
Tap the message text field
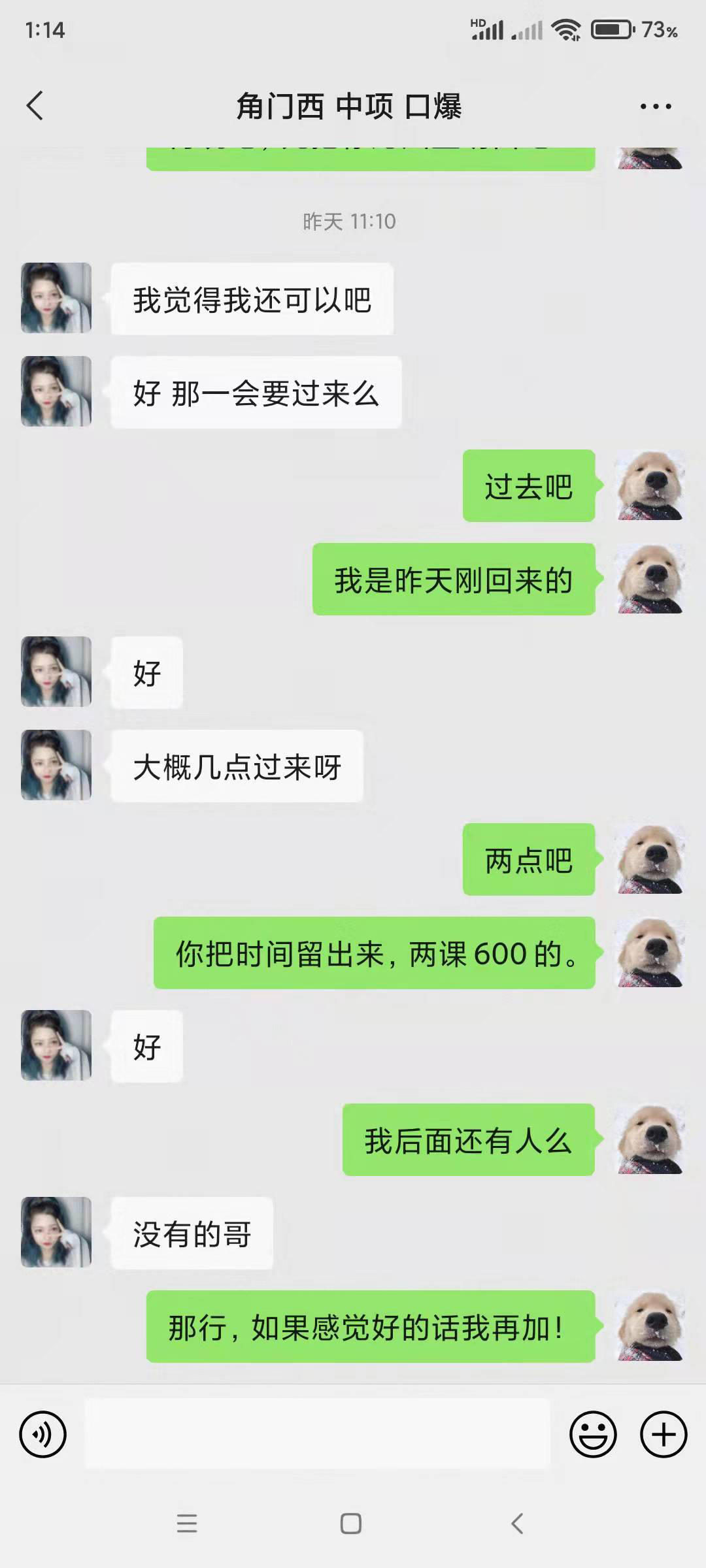click(x=317, y=1433)
